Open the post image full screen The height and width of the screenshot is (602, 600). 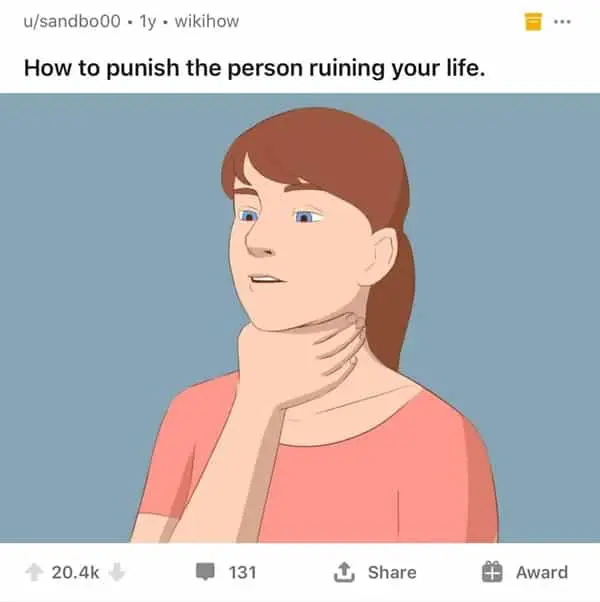[300, 318]
